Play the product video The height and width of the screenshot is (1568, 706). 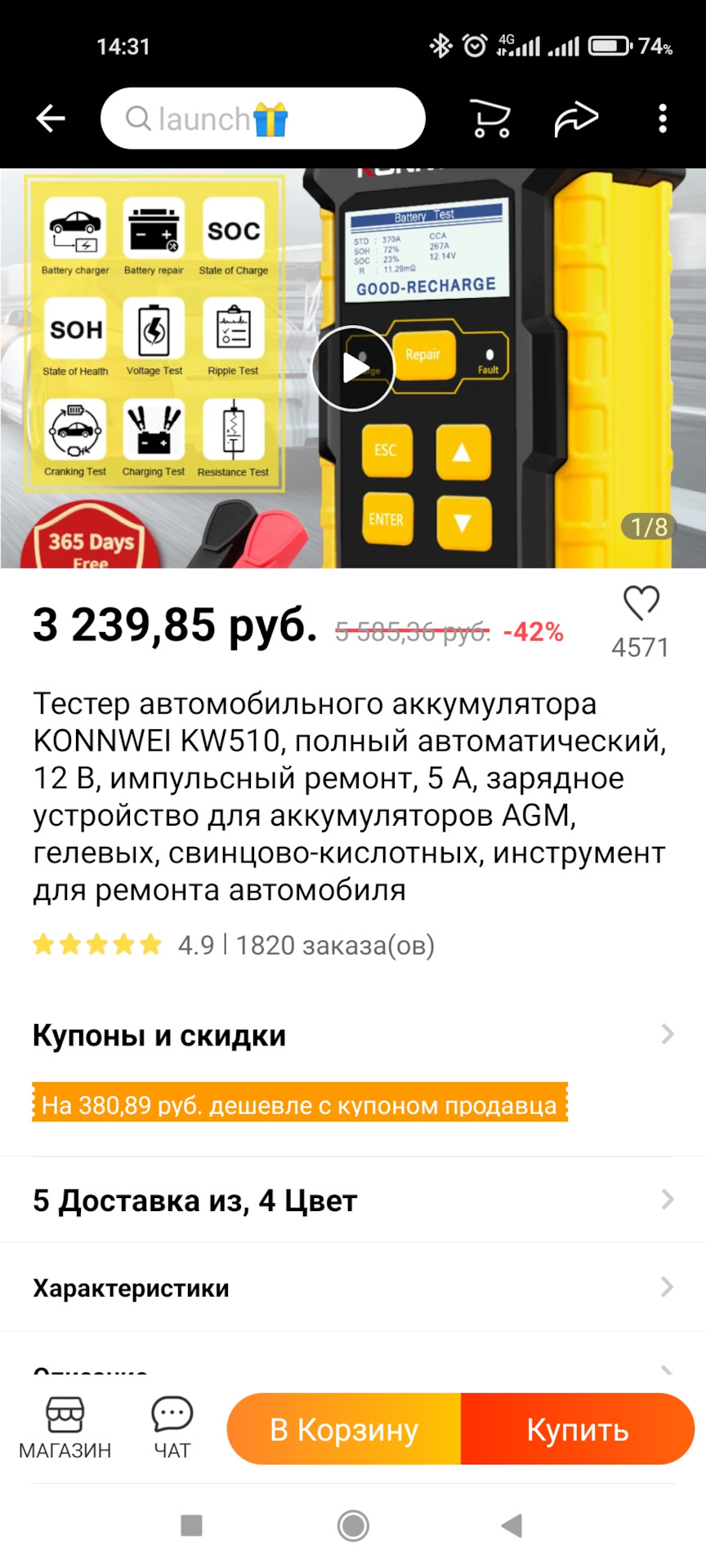coord(353,368)
